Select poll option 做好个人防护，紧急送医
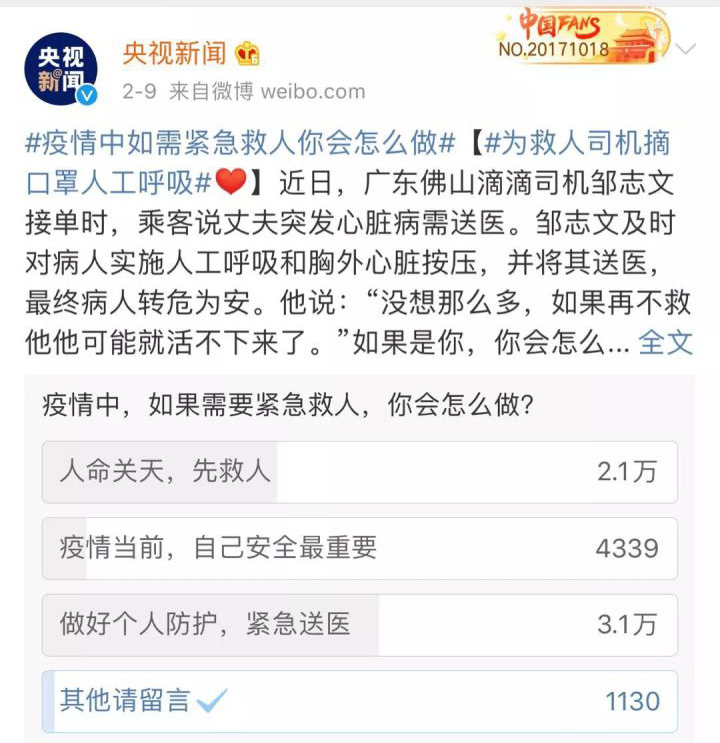720x743 pixels. pos(359,625)
